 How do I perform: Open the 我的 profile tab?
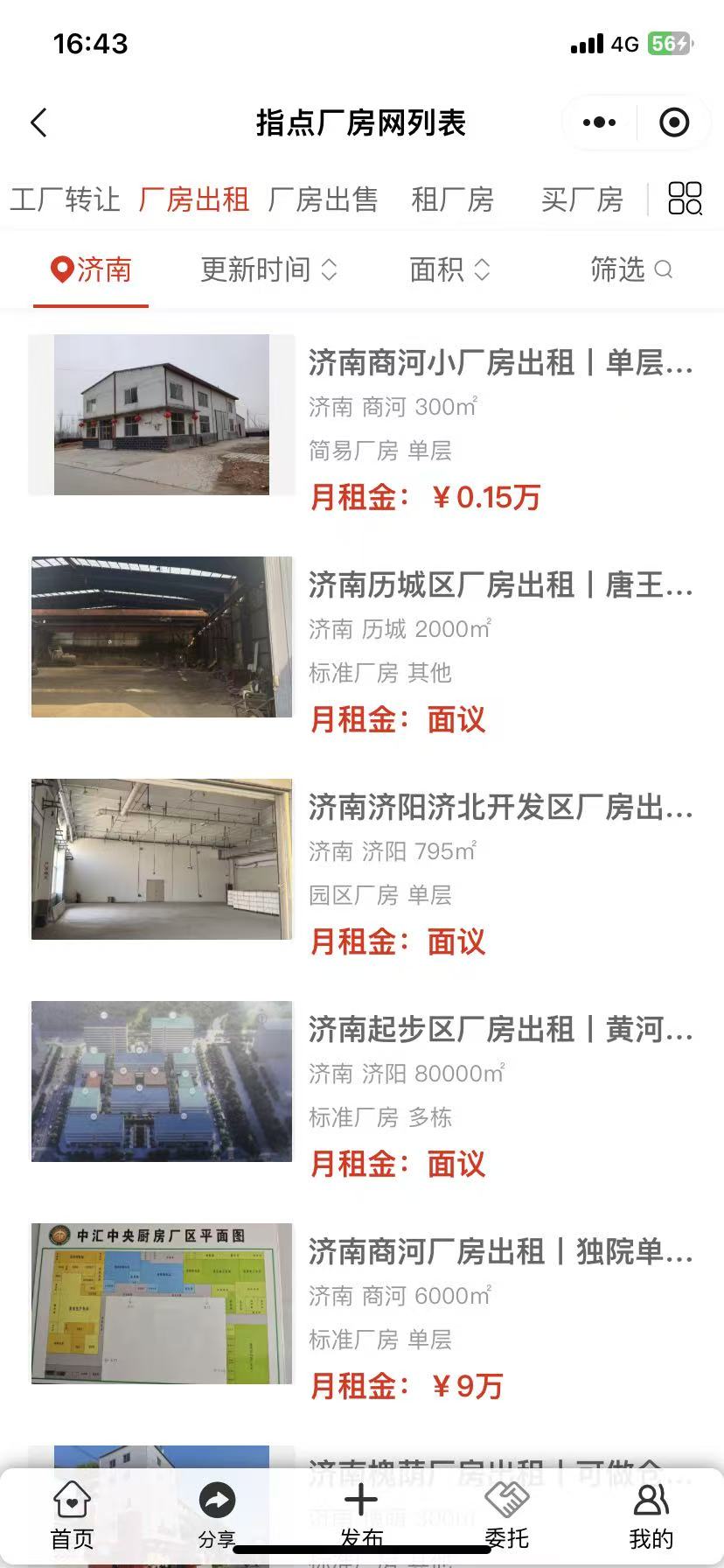pos(651,1515)
